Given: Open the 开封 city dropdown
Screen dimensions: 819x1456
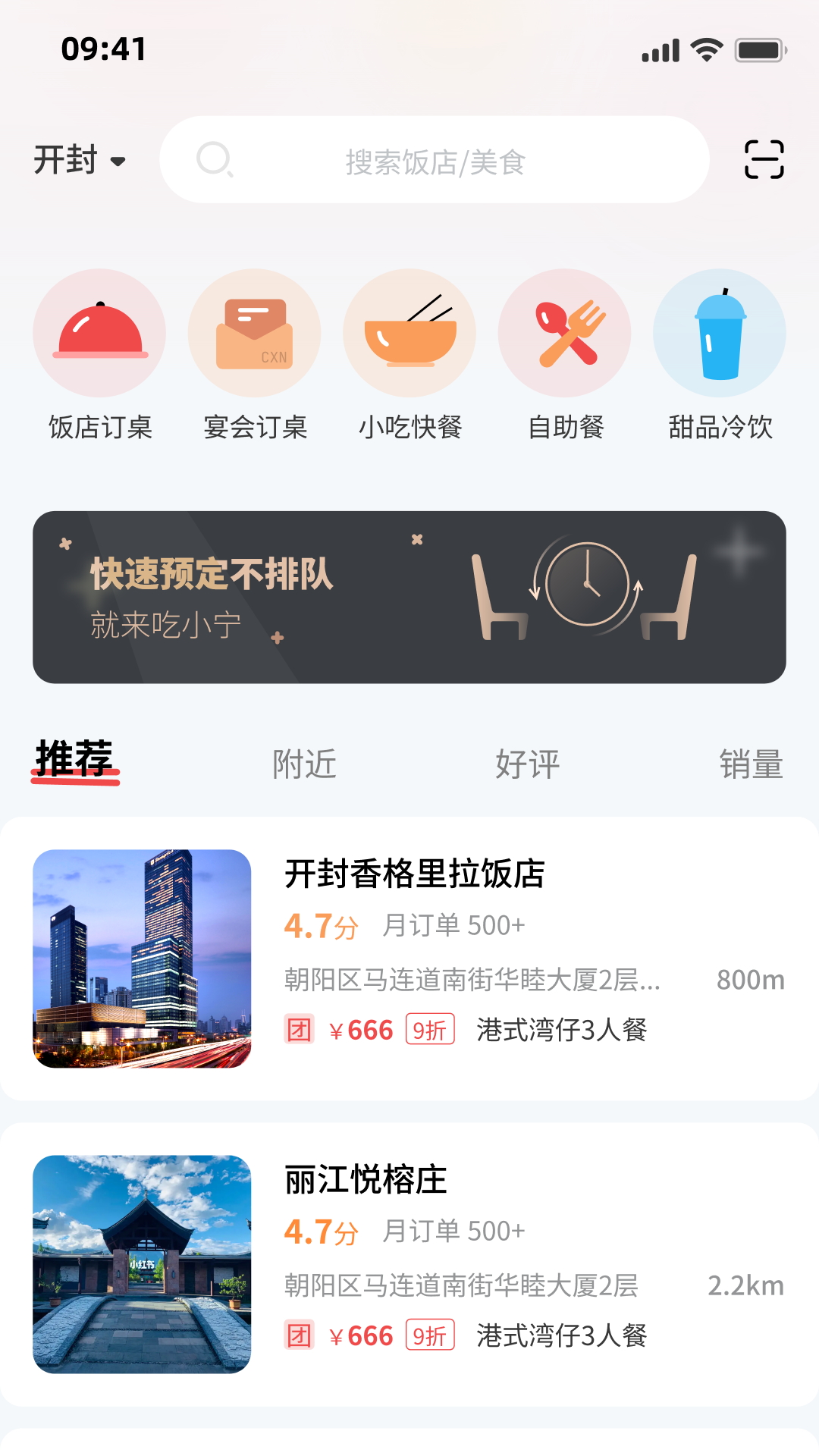Looking at the screenshot, I should click(67, 159).
